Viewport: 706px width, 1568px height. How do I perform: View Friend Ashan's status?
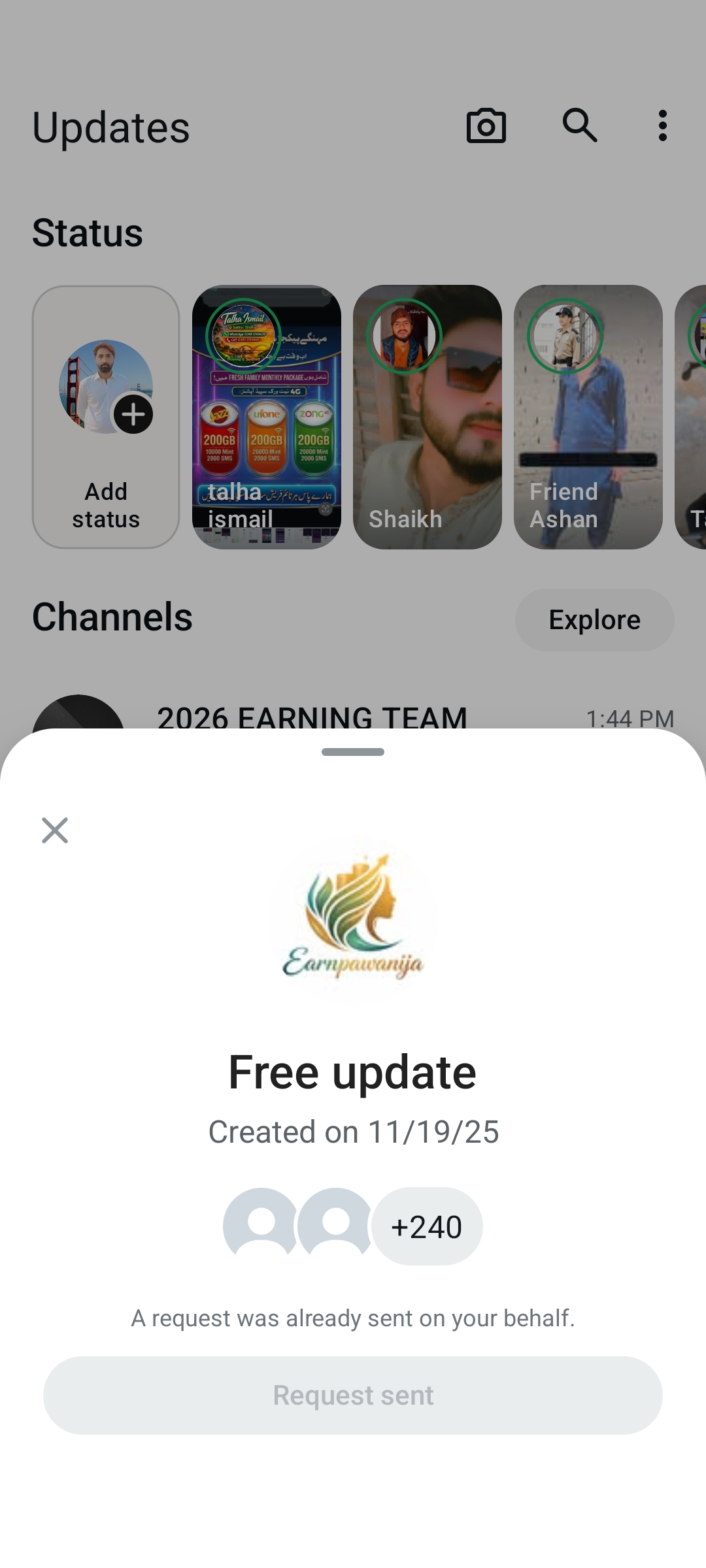(588, 417)
